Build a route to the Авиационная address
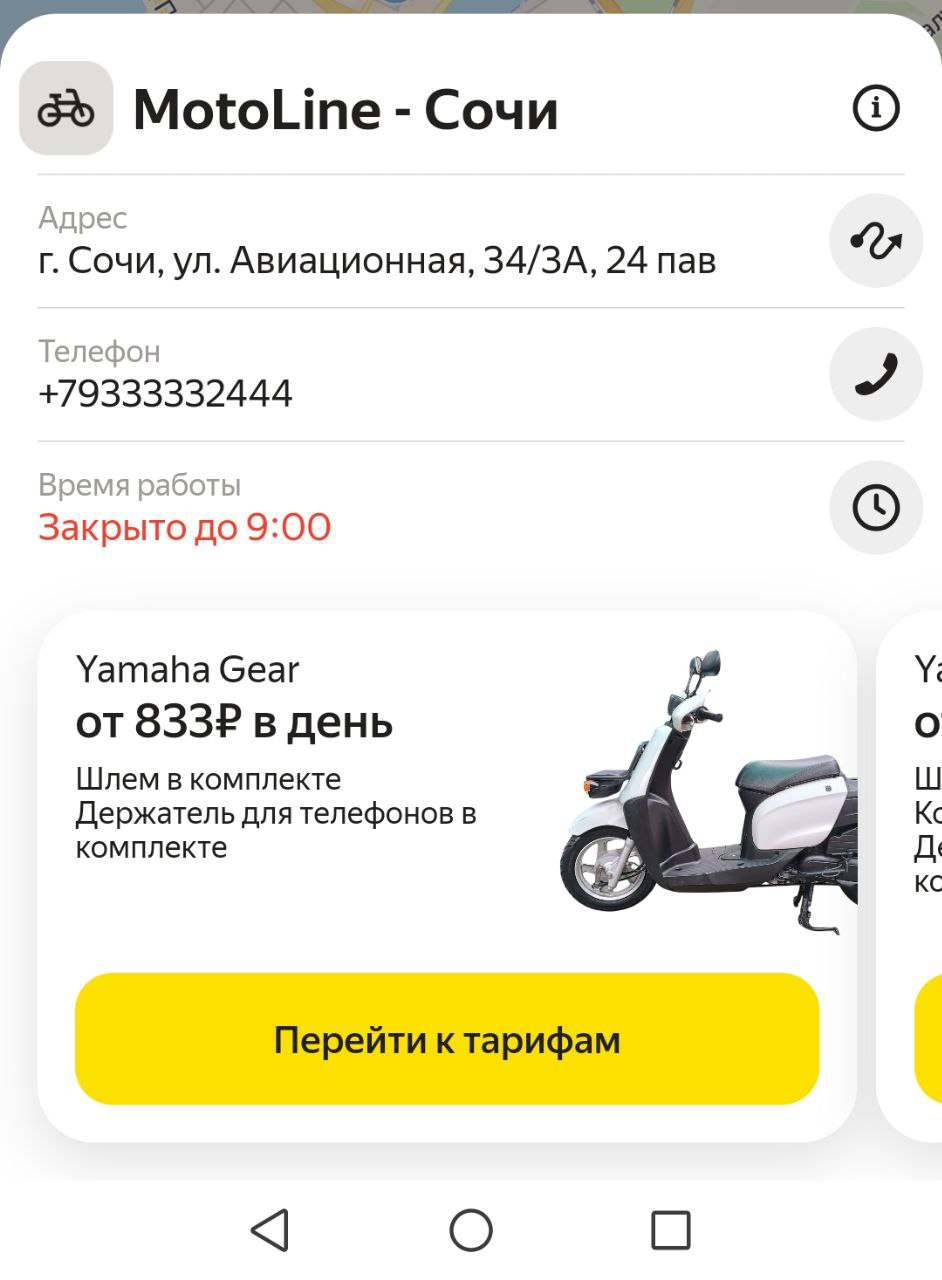 [876, 241]
